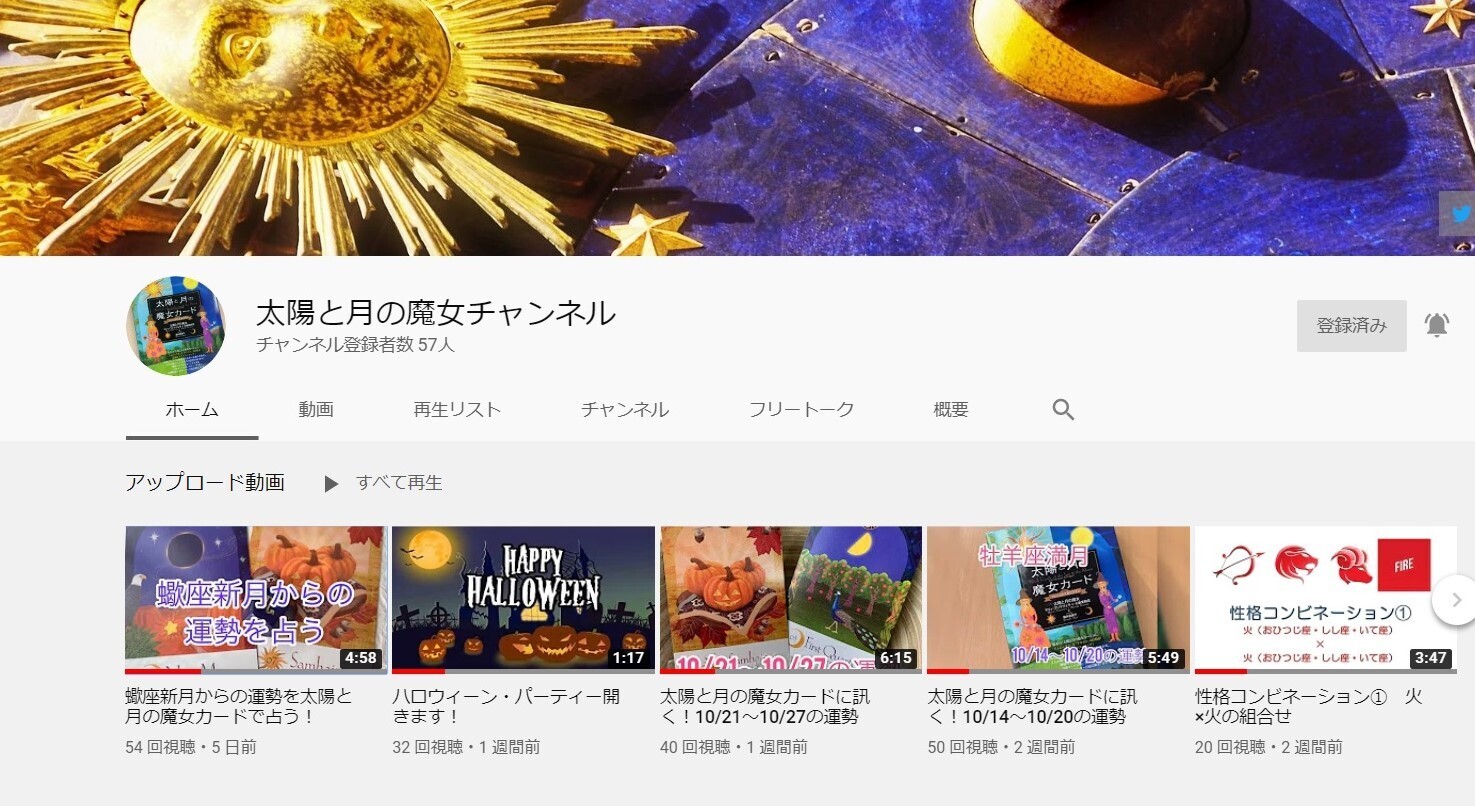Open the 10/14〜10/20の運勢 video

click(x=1058, y=599)
